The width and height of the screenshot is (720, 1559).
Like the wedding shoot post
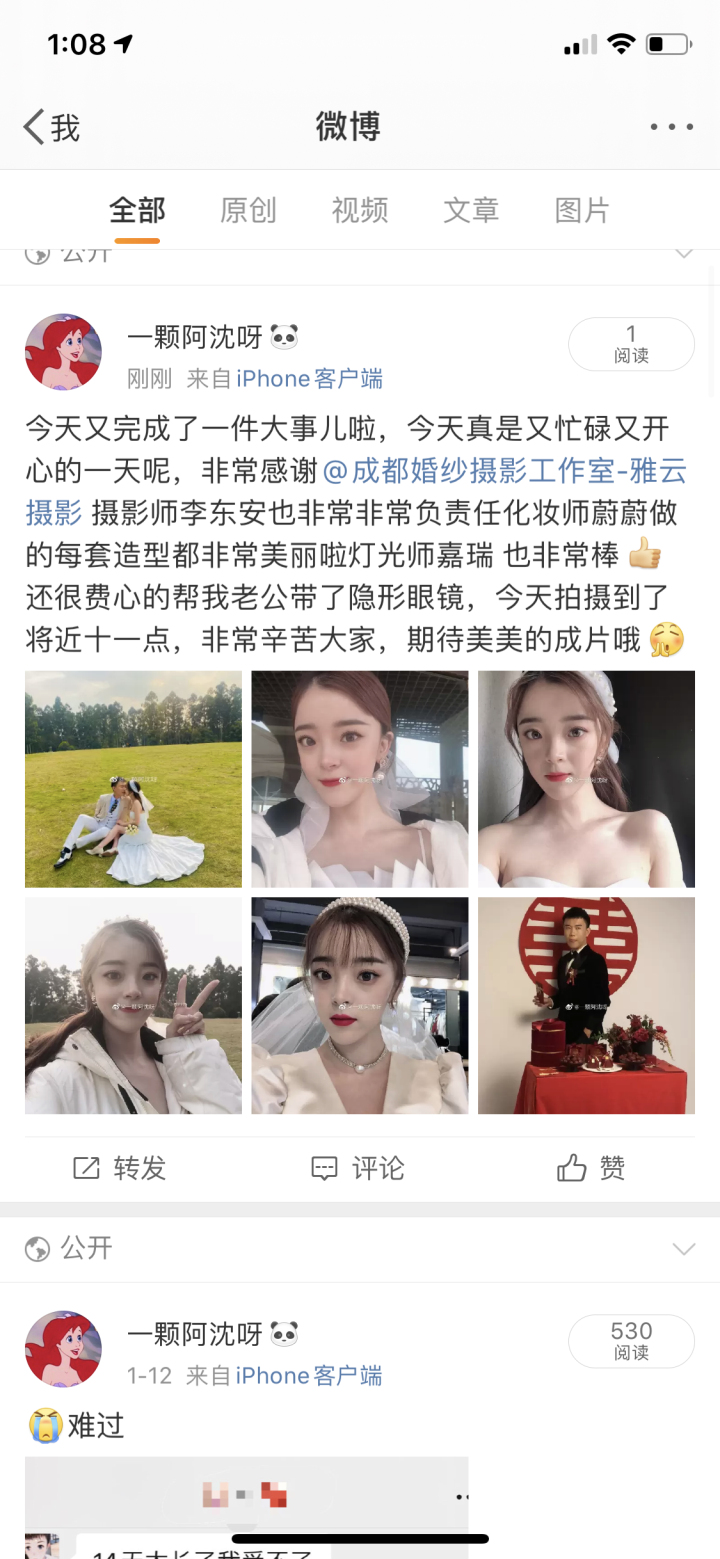[x=592, y=1168]
